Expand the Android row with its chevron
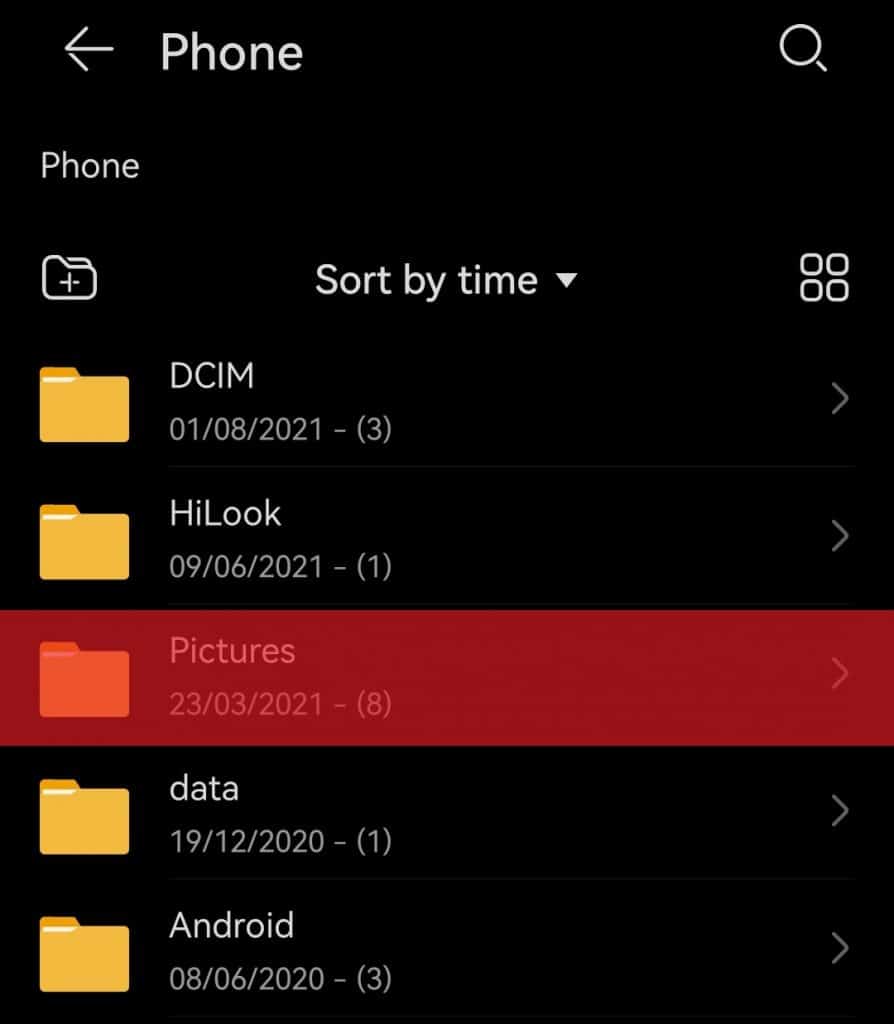Screen dimensions: 894x1024 pyautogui.click(x=838, y=947)
